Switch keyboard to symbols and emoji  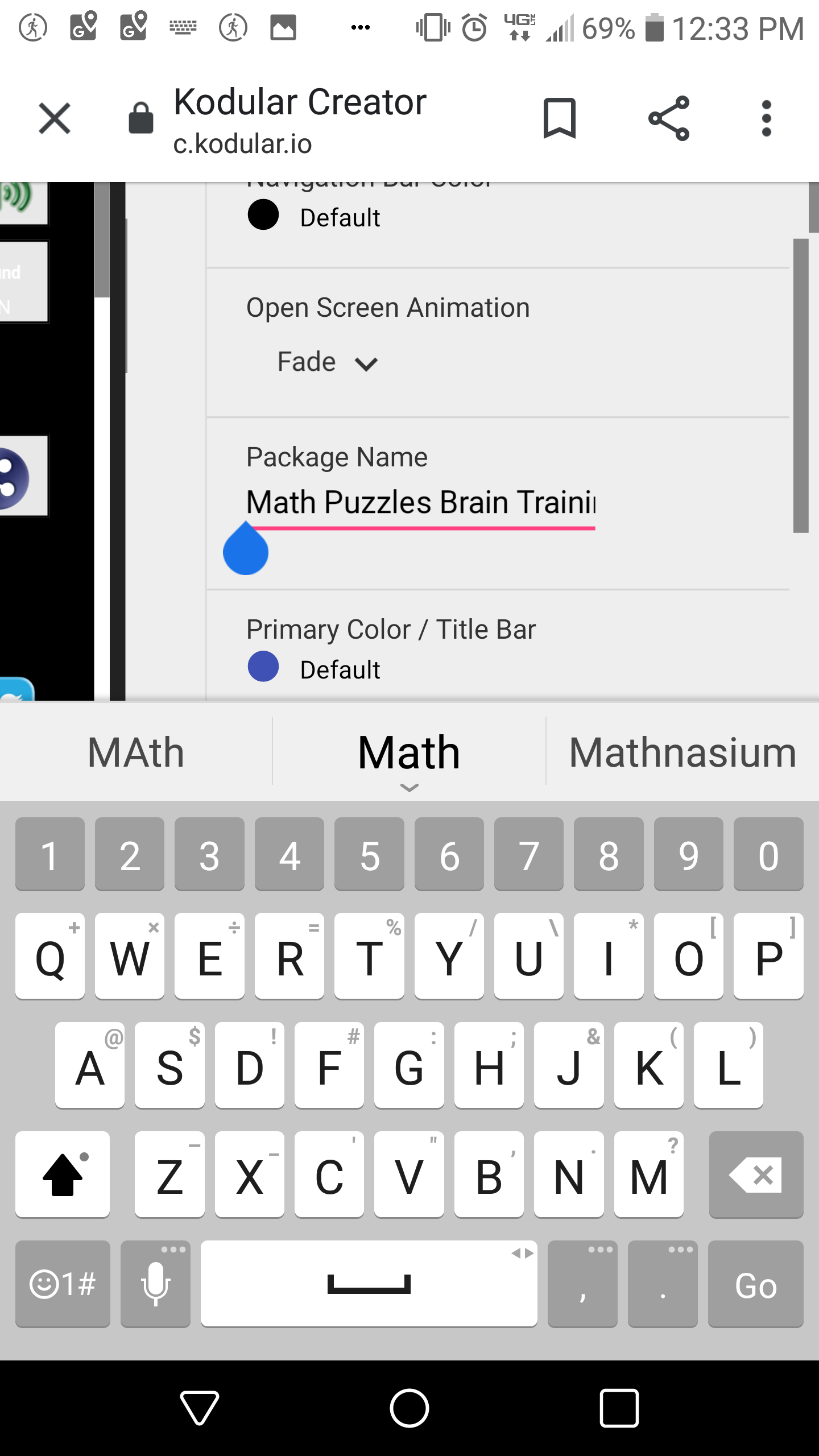point(63,1284)
